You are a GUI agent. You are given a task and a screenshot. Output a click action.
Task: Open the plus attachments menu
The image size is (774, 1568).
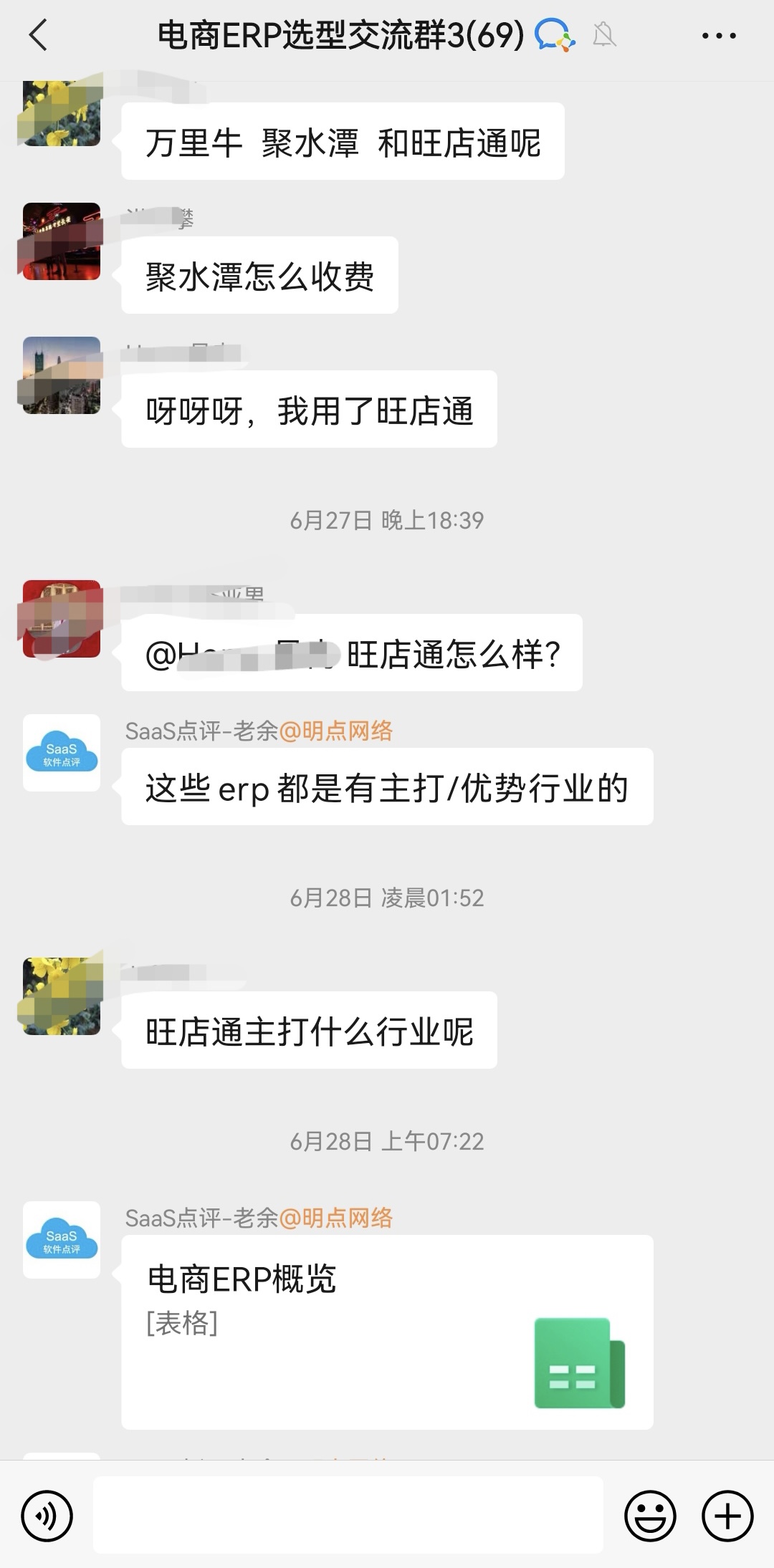pyautogui.click(x=727, y=1516)
